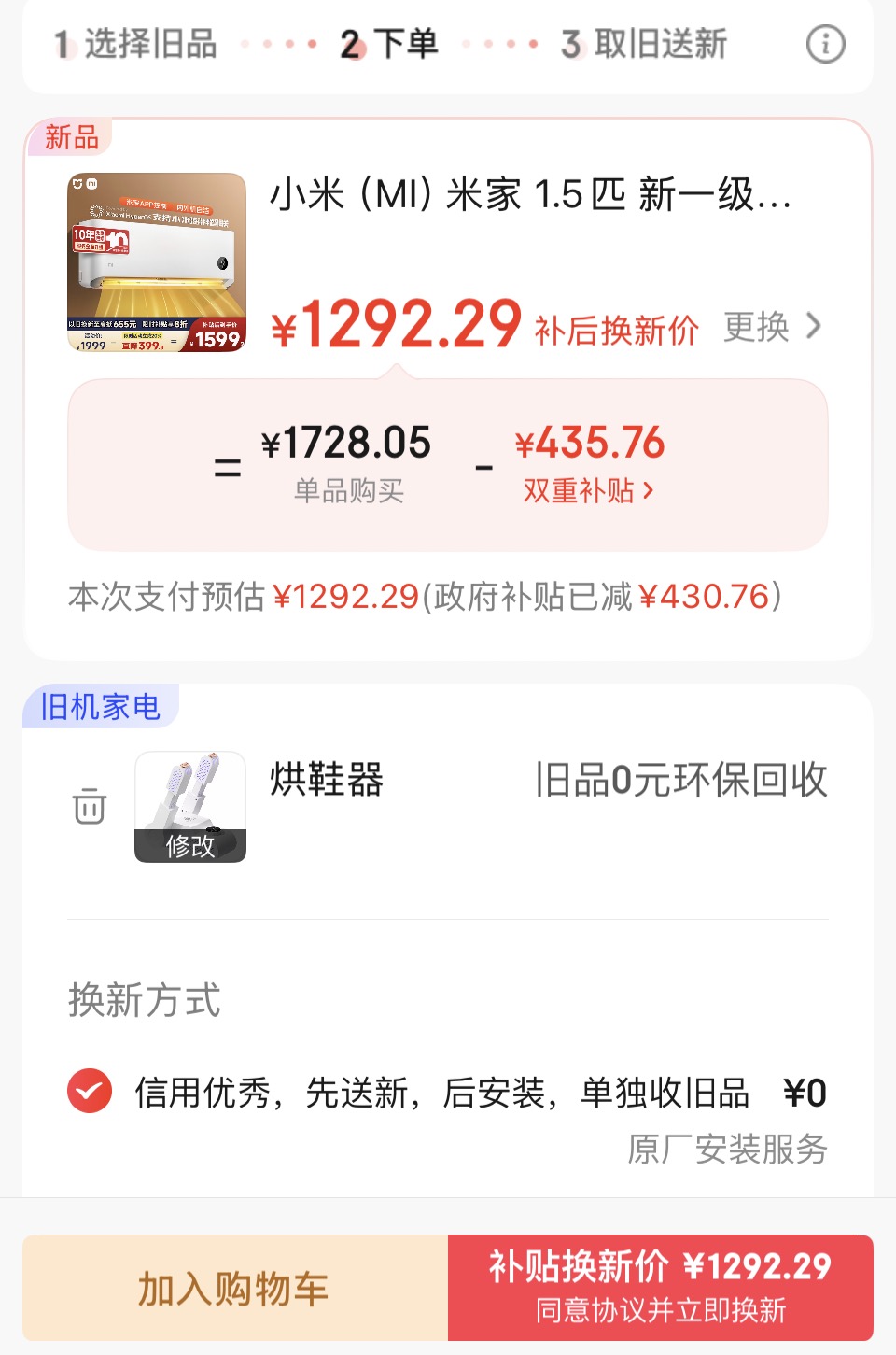Tap the Xiaomi air conditioner product image
The height and width of the screenshot is (1355, 896).
coord(156,262)
